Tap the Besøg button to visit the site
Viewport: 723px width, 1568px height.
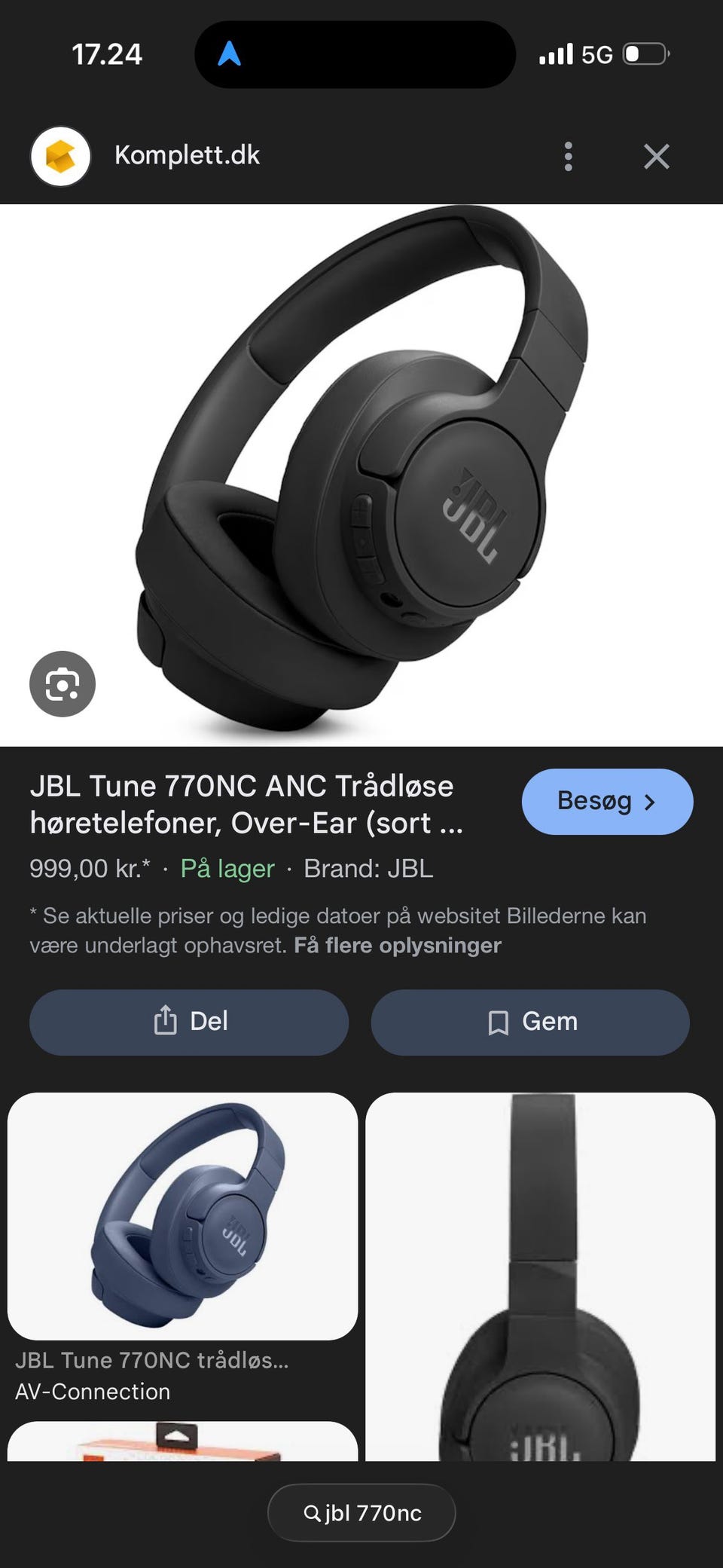607,802
